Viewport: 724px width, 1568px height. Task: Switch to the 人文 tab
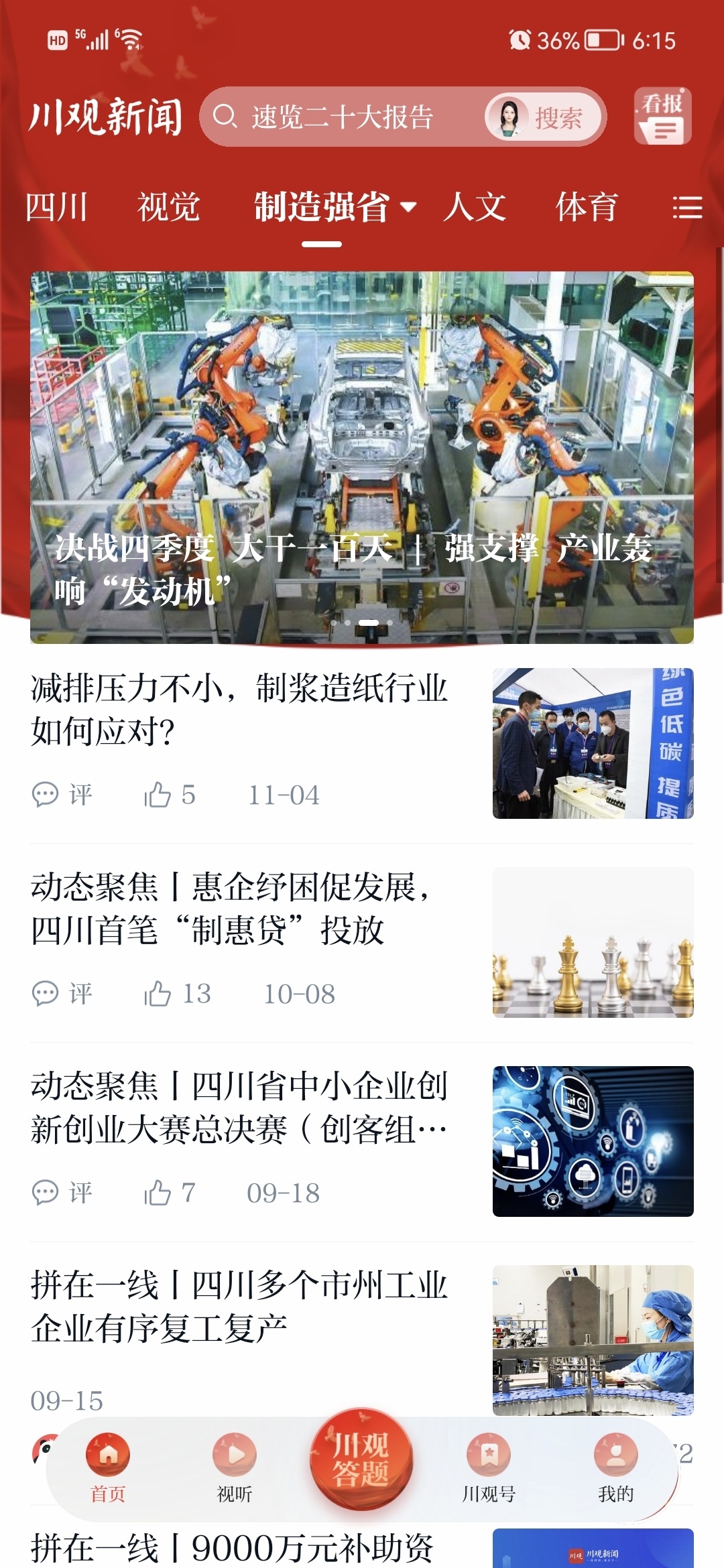coord(474,206)
